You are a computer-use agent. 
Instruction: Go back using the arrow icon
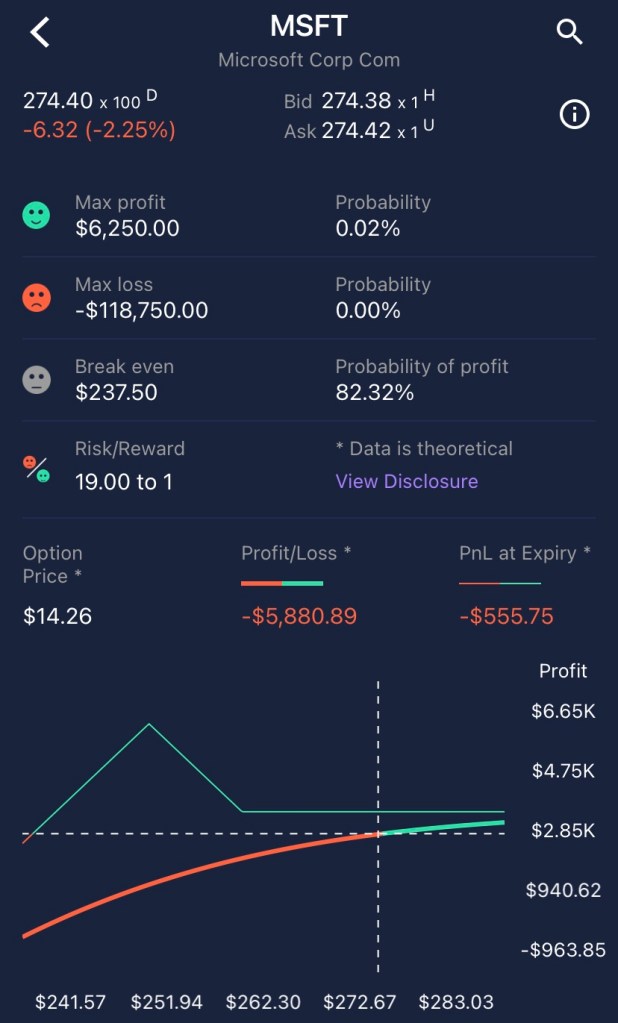coord(39,32)
